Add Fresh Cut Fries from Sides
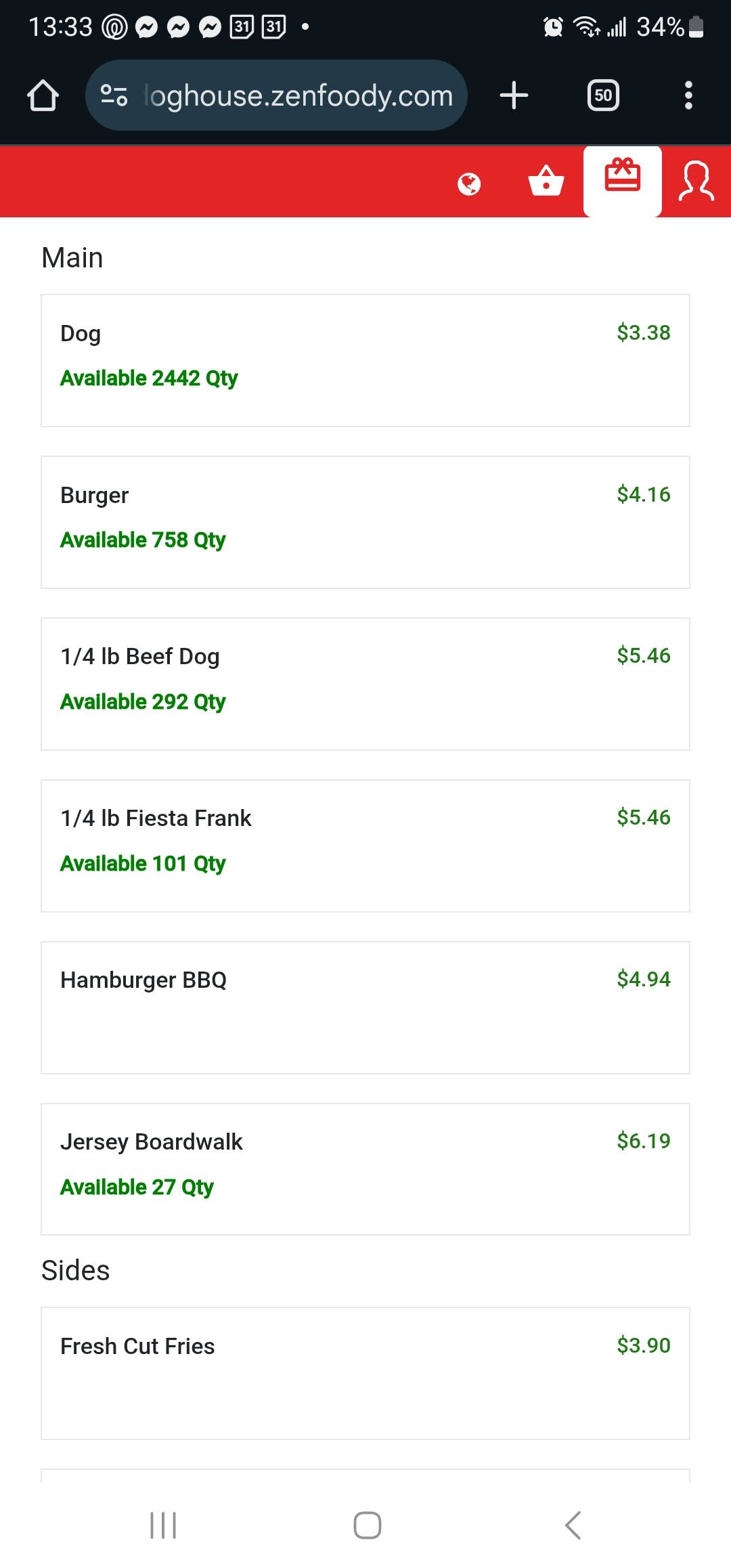Image resolution: width=731 pixels, height=1568 pixels. point(365,1372)
